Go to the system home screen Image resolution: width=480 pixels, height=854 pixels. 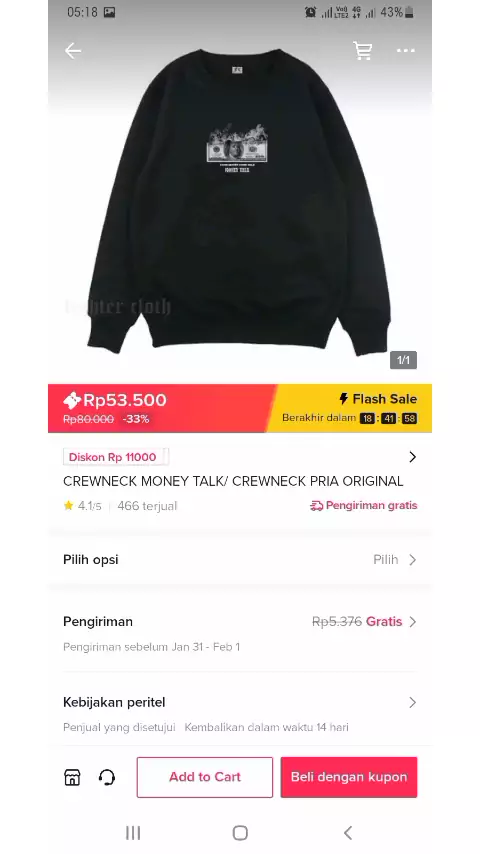pyautogui.click(x=240, y=832)
